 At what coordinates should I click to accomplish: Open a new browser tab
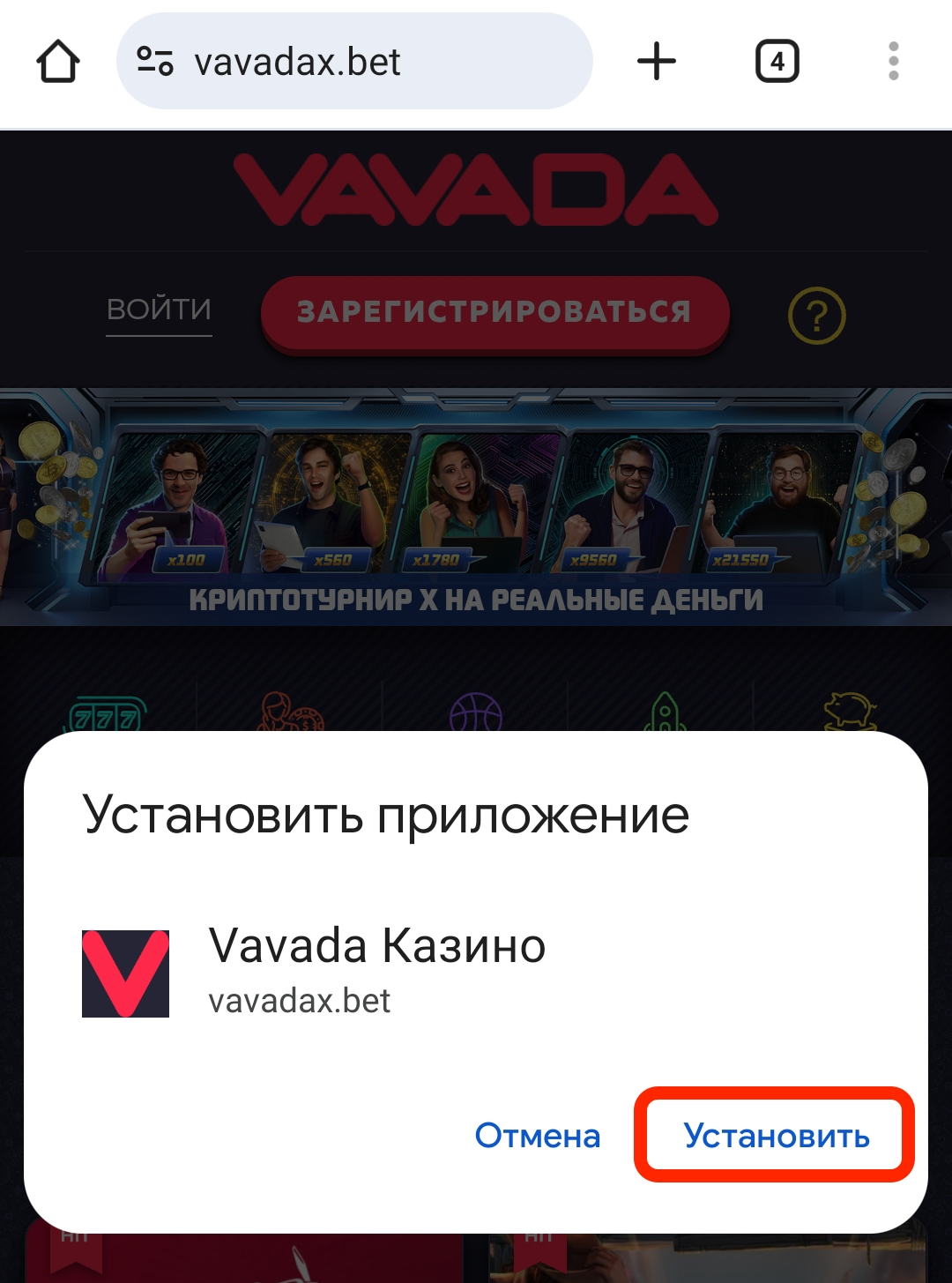pyautogui.click(x=656, y=62)
